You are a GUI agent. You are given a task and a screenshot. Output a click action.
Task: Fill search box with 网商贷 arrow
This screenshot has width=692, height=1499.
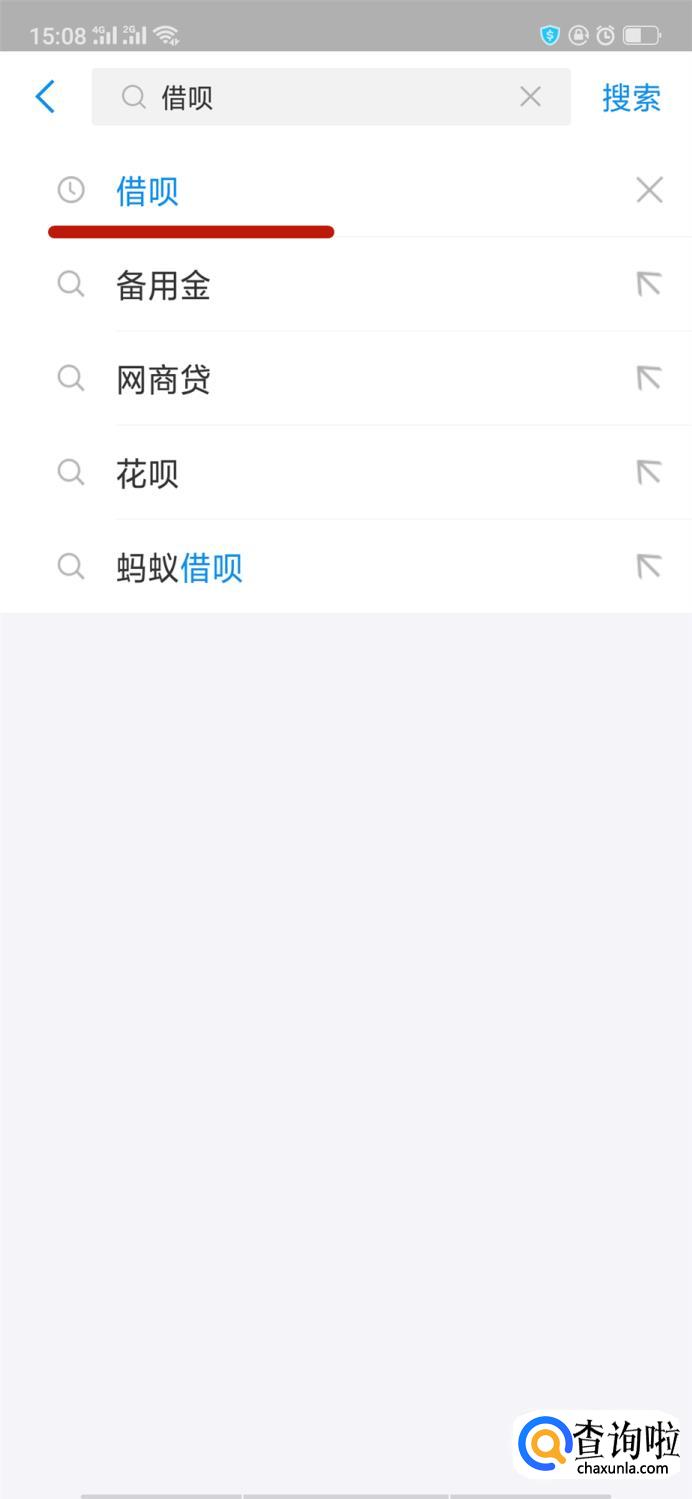click(649, 378)
